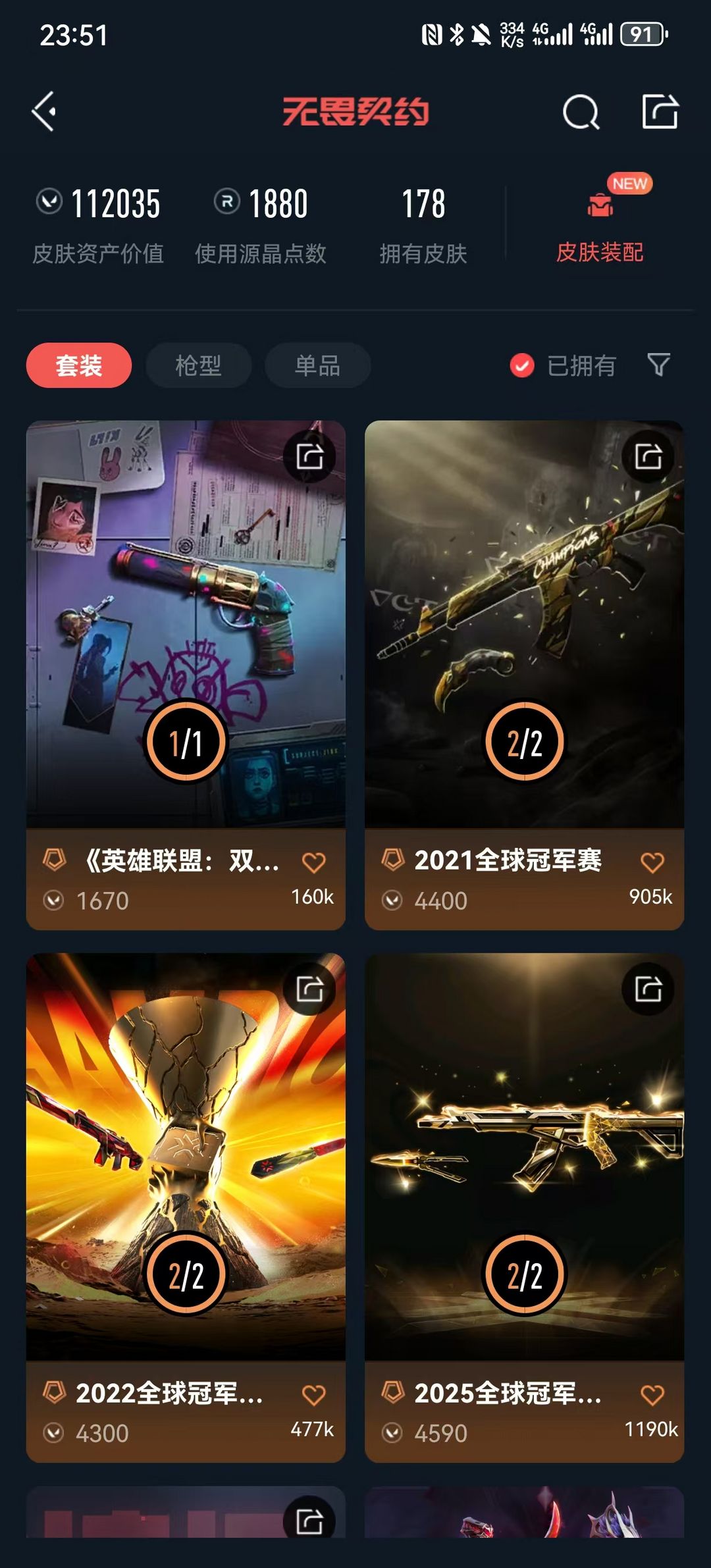Share the 2021全球冠军赛 bundle
Screen dimensions: 711x1568
click(x=648, y=456)
